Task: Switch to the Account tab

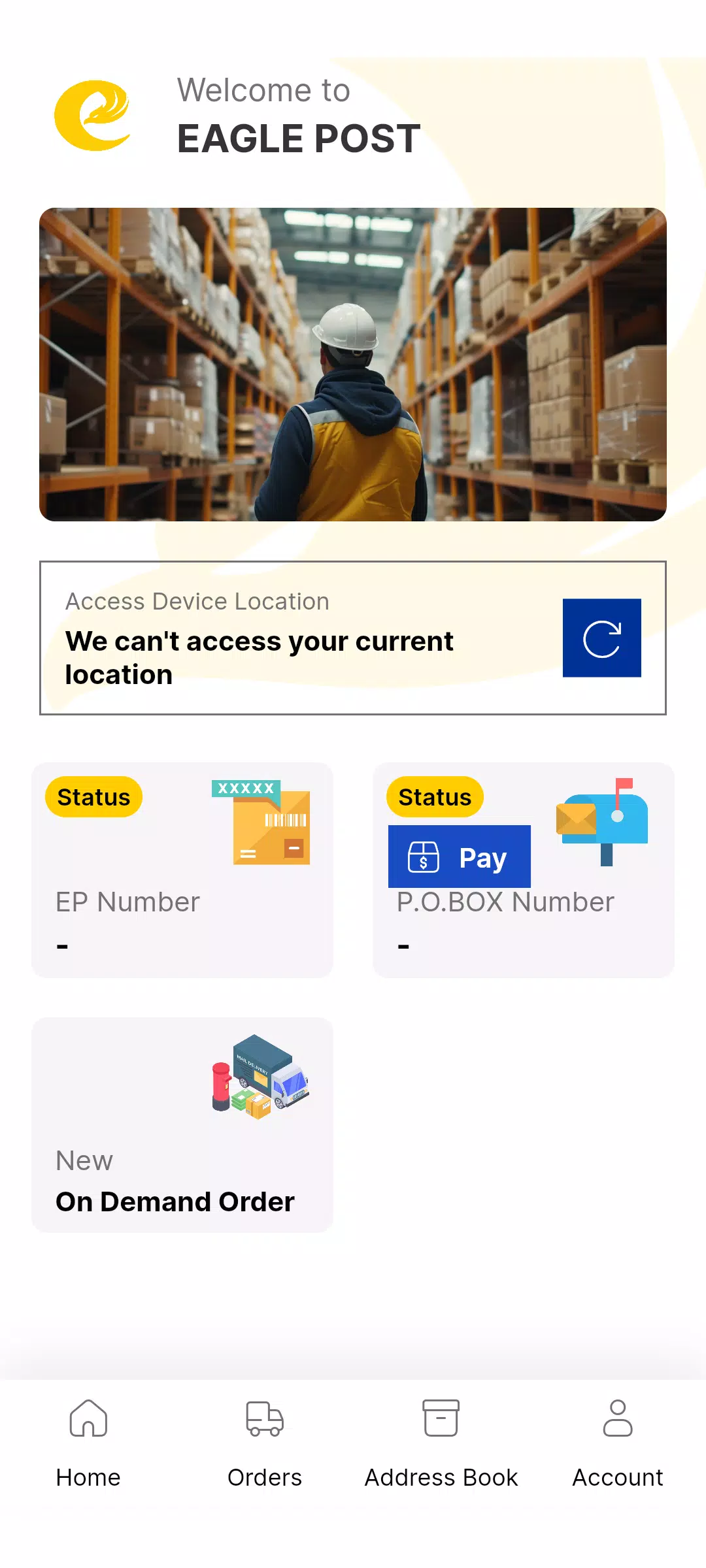Action: [x=618, y=1443]
